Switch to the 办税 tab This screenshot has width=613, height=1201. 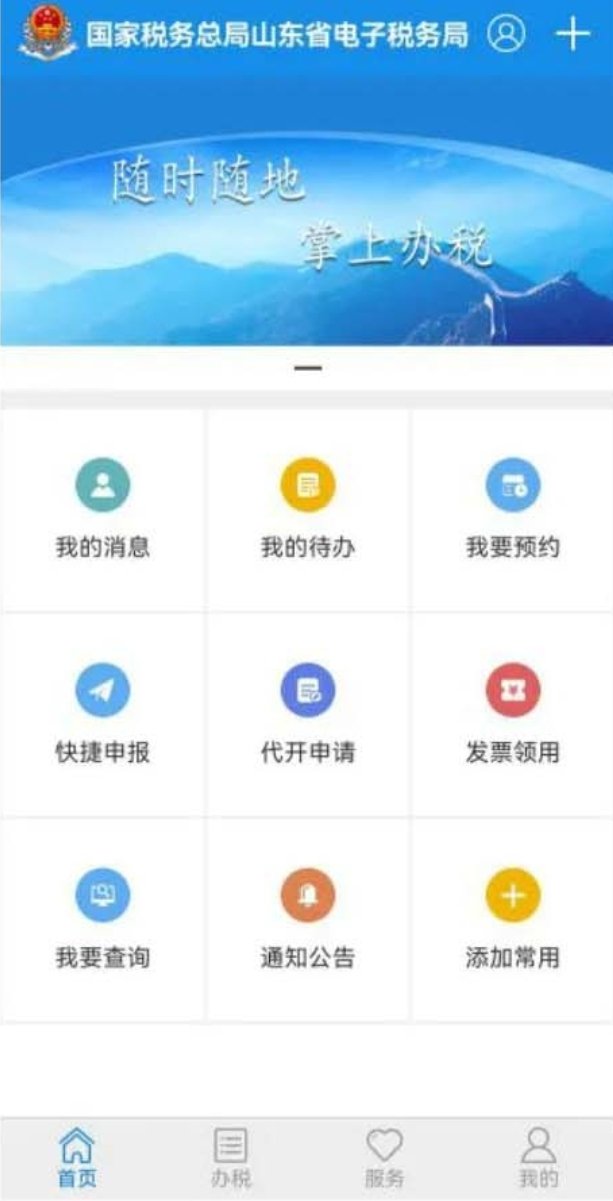coord(231,1158)
